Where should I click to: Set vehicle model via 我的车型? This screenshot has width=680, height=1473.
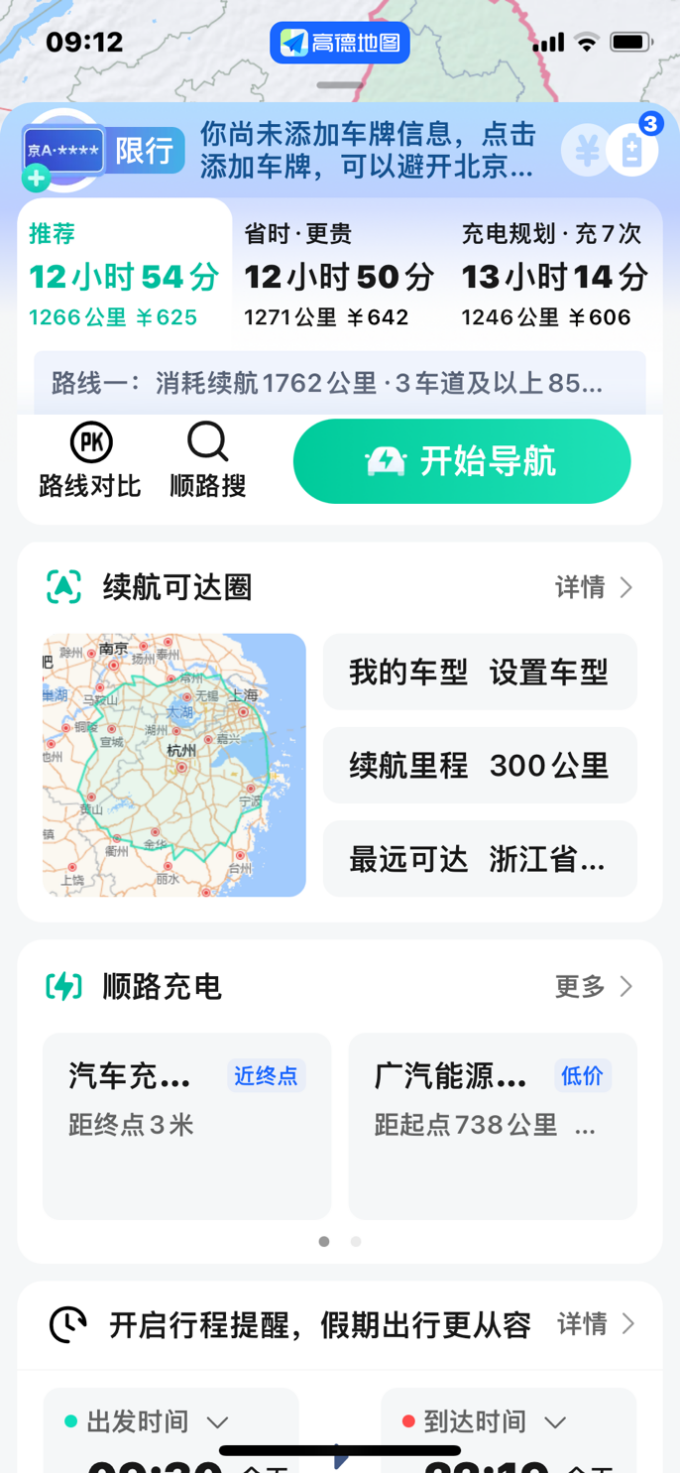tap(479, 672)
